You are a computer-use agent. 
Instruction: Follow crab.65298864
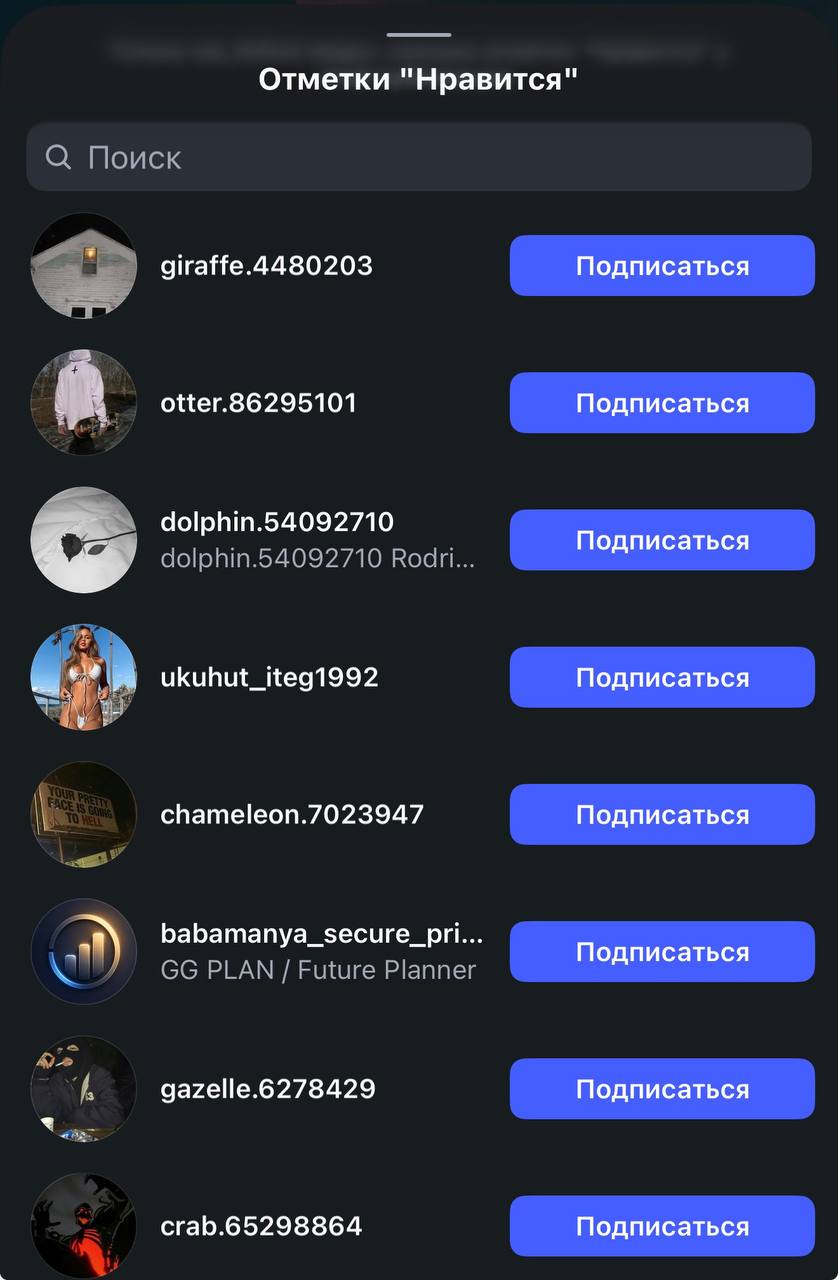(x=662, y=1226)
